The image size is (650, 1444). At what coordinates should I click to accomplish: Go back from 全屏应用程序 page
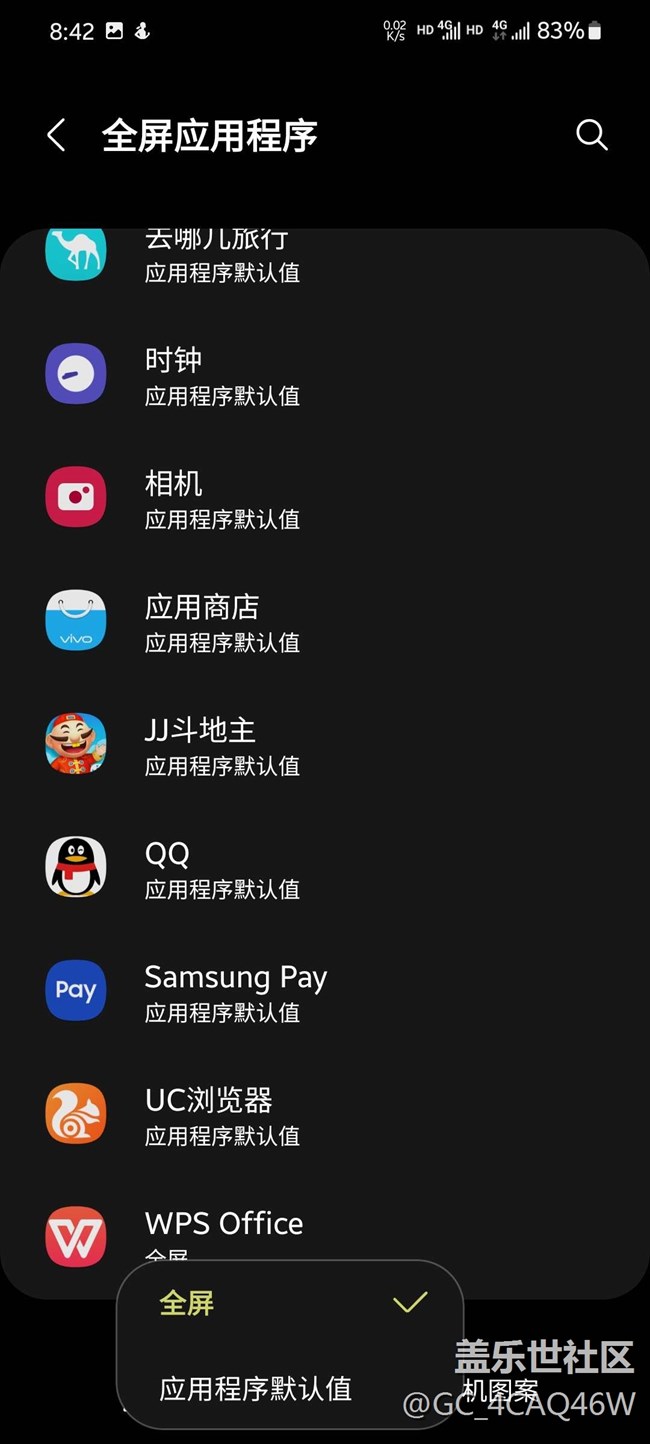tap(56, 135)
